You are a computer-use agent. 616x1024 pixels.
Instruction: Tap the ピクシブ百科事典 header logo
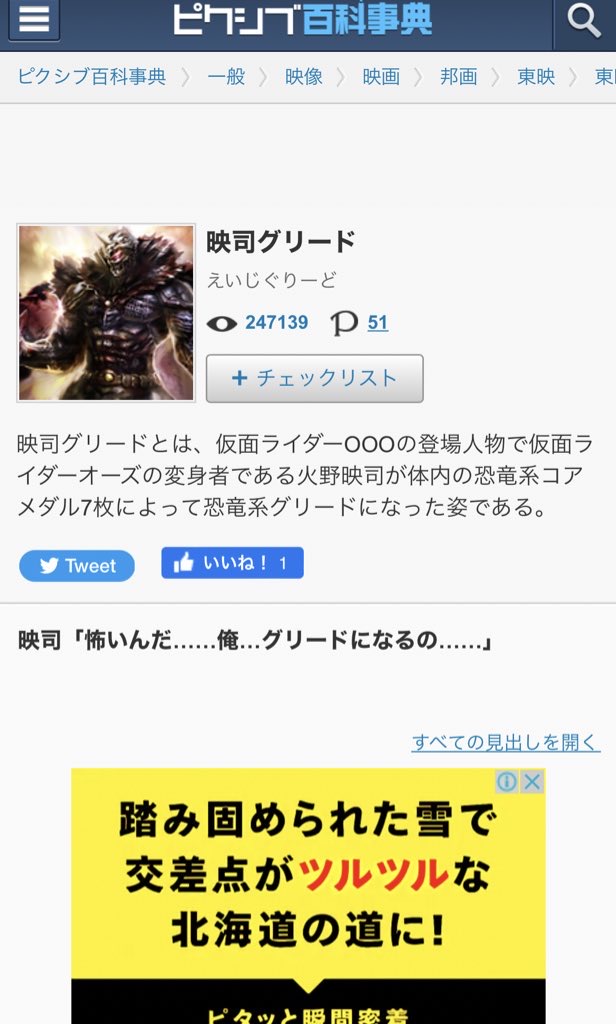coord(303,20)
